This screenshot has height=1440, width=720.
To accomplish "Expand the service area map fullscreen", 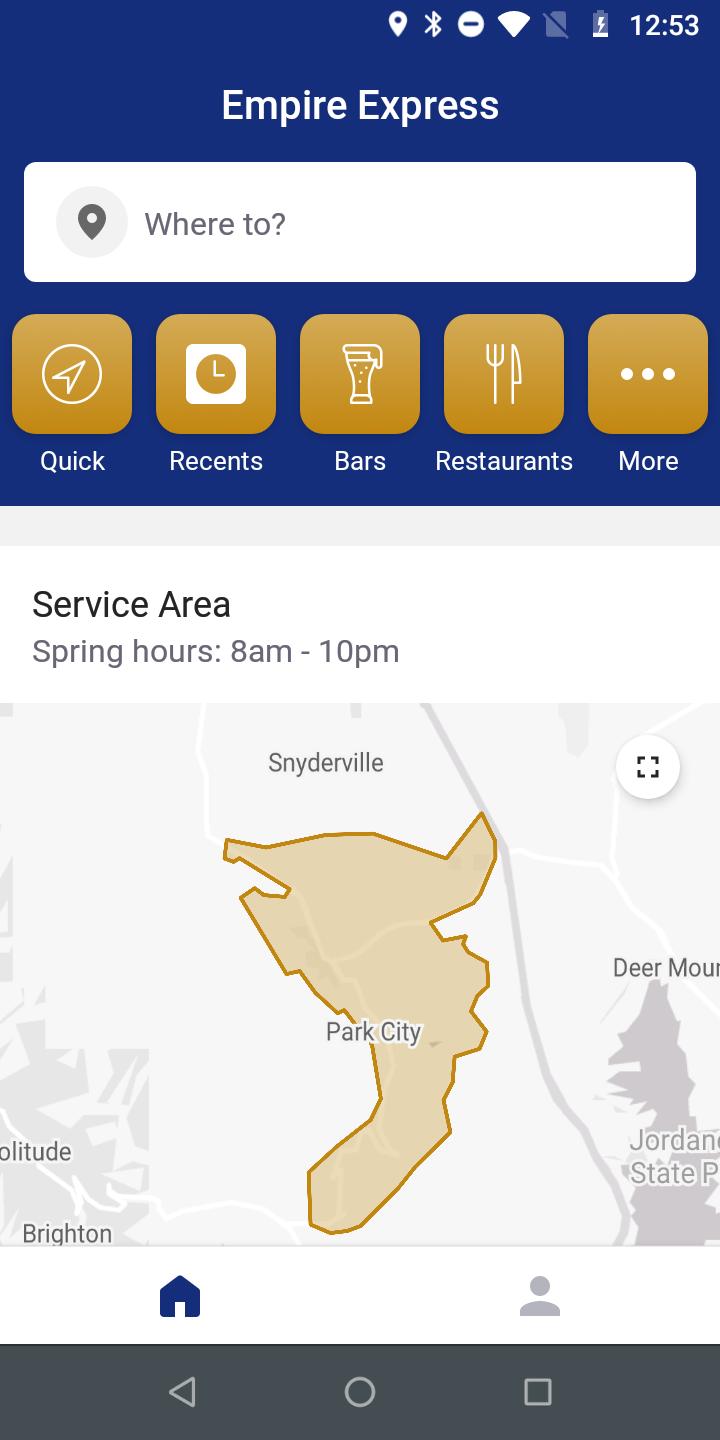I will click(x=648, y=767).
